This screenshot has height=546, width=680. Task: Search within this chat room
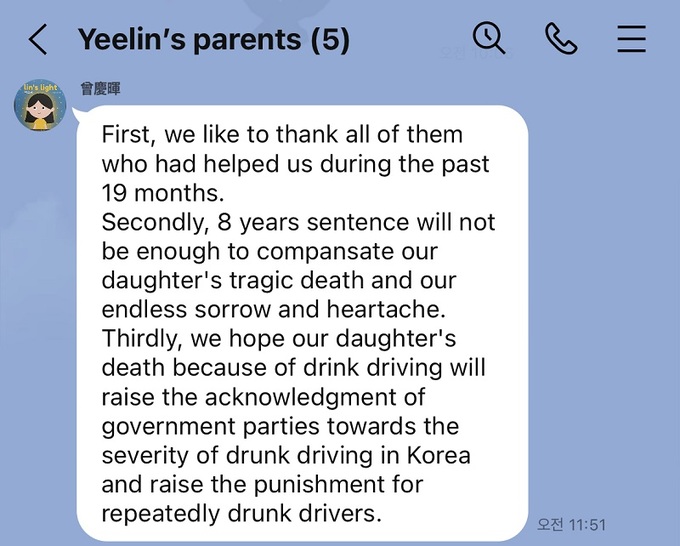pos(489,38)
